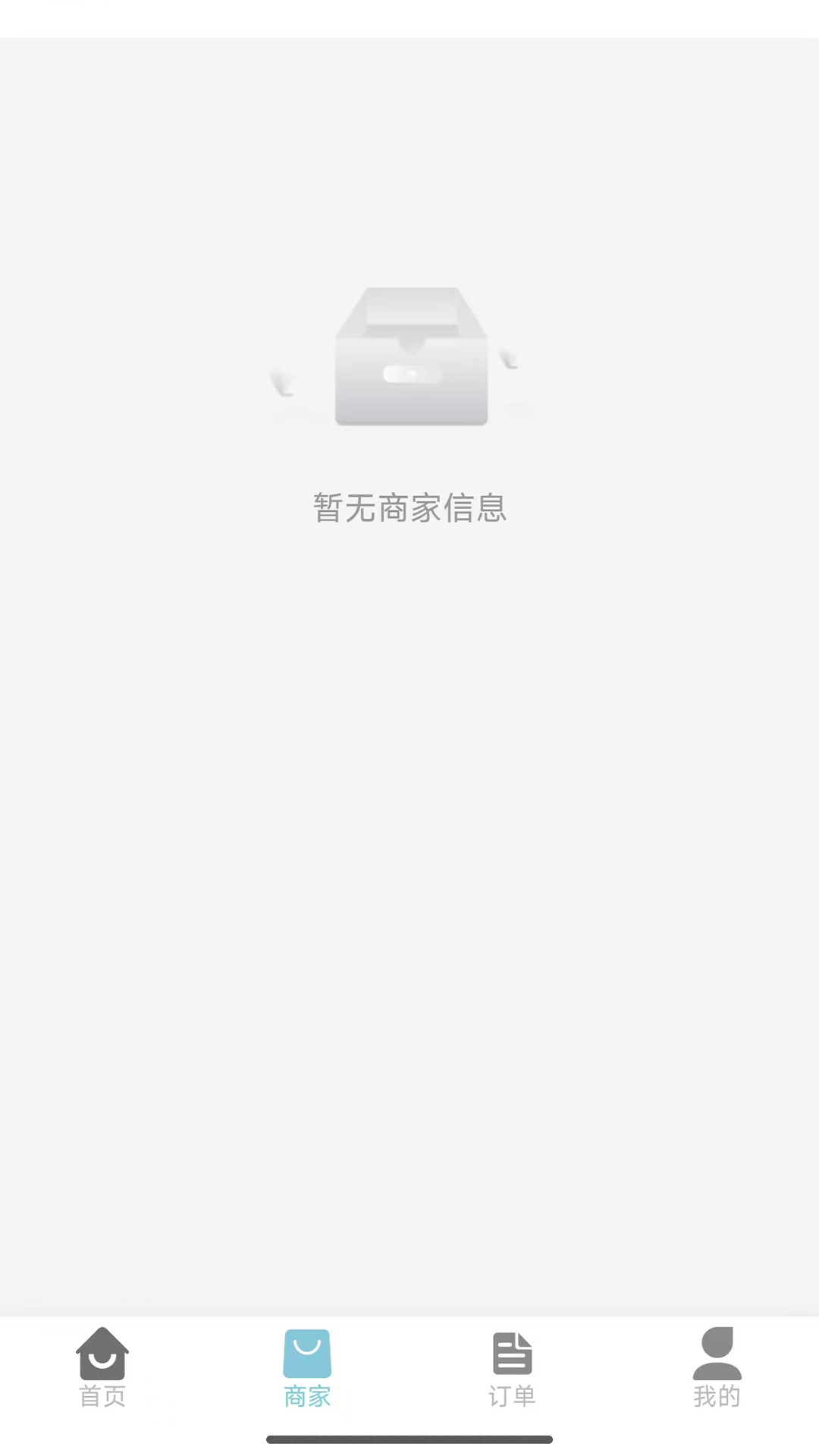Viewport: 819px width, 1456px height.
Task: Tap the 暂无商家信息 empty-state message
Action: pos(409,509)
